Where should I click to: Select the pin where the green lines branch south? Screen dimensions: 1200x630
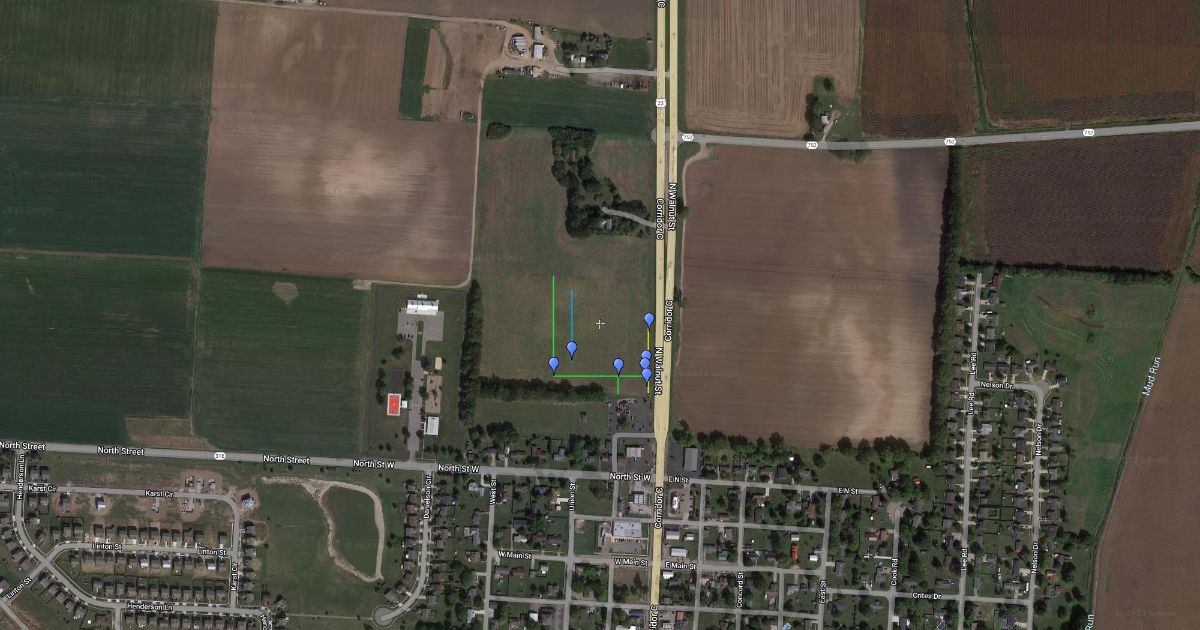click(618, 364)
